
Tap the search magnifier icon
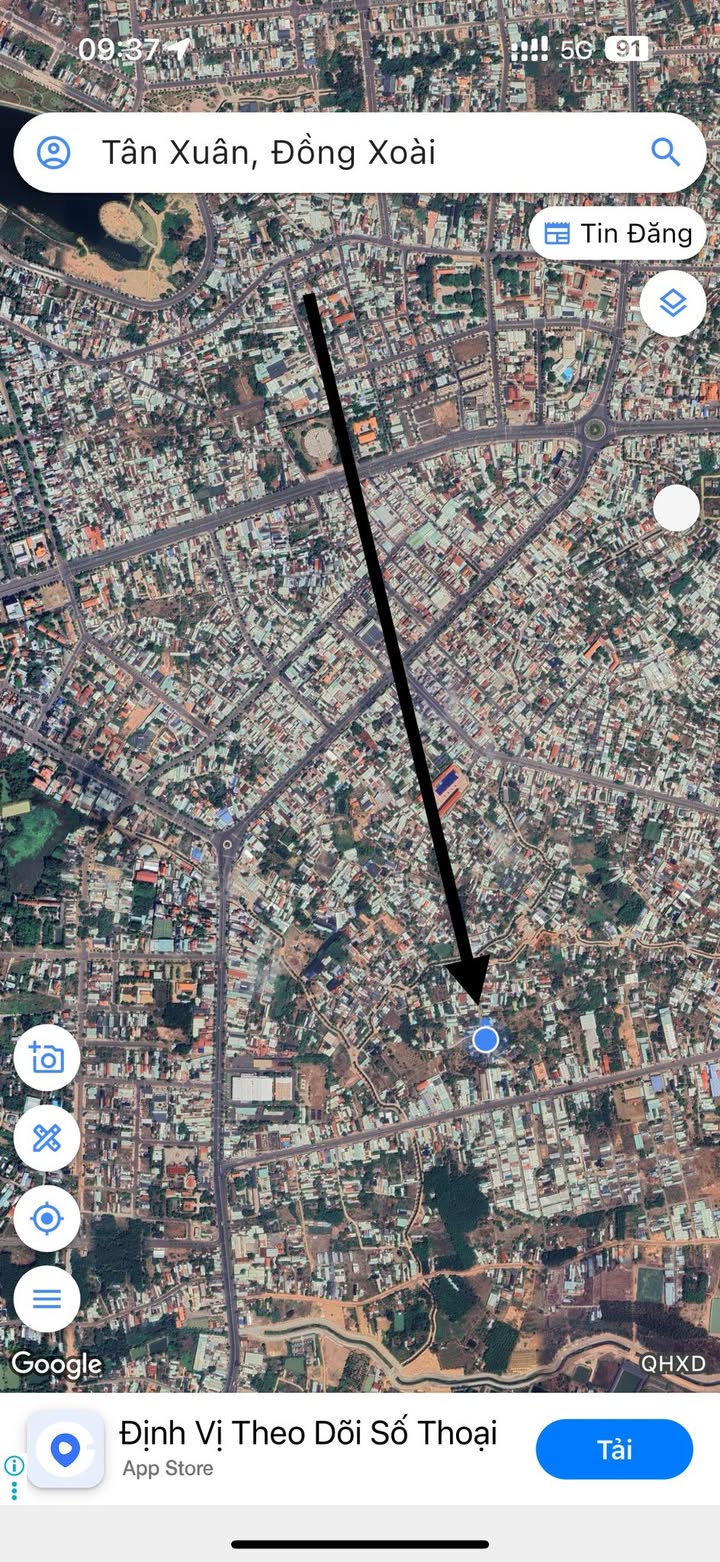tap(665, 152)
